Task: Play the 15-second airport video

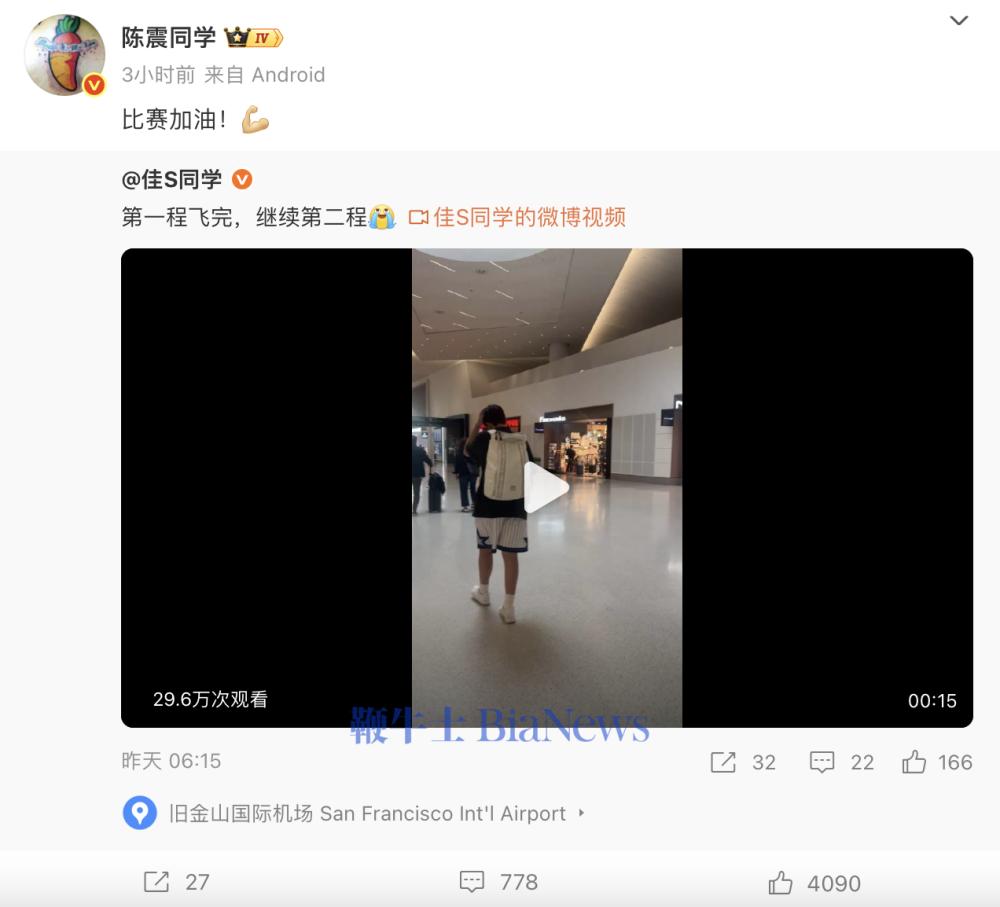Action: tap(546, 488)
